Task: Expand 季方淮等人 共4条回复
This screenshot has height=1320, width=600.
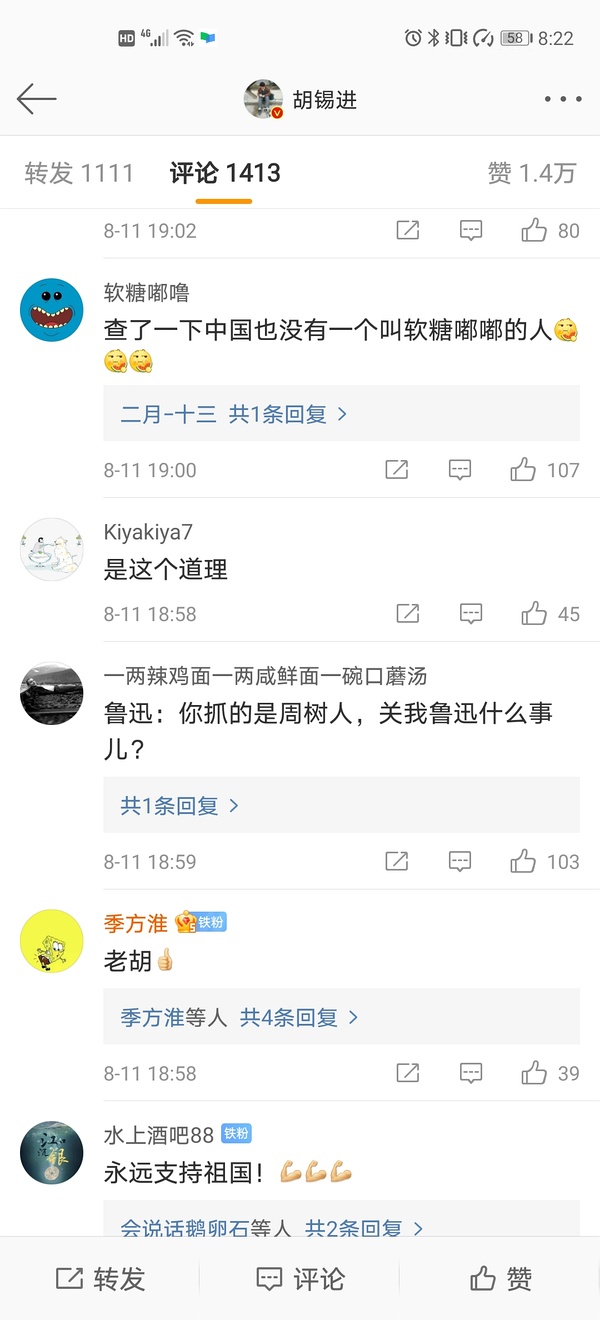Action: point(239,1018)
